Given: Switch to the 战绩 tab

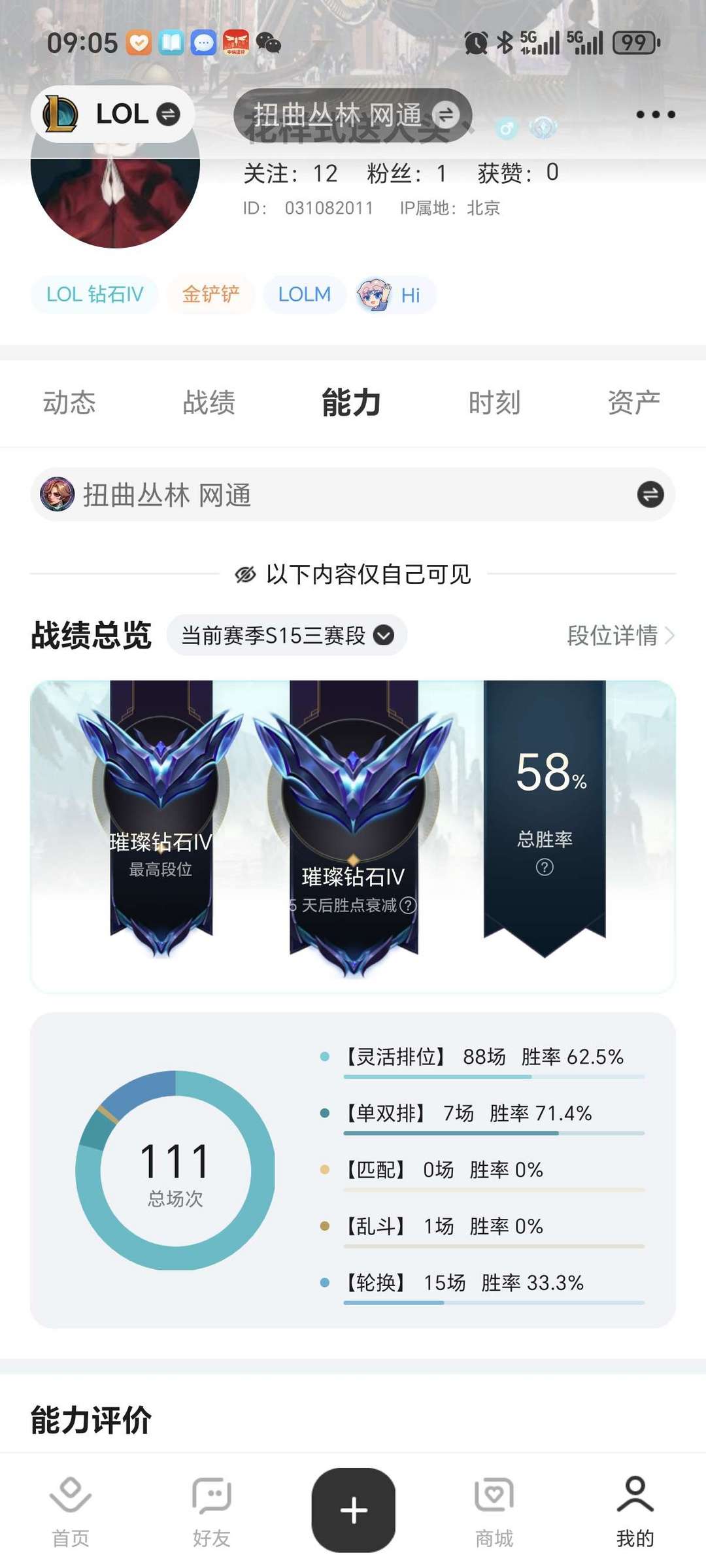Looking at the screenshot, I should click(209, 403).
